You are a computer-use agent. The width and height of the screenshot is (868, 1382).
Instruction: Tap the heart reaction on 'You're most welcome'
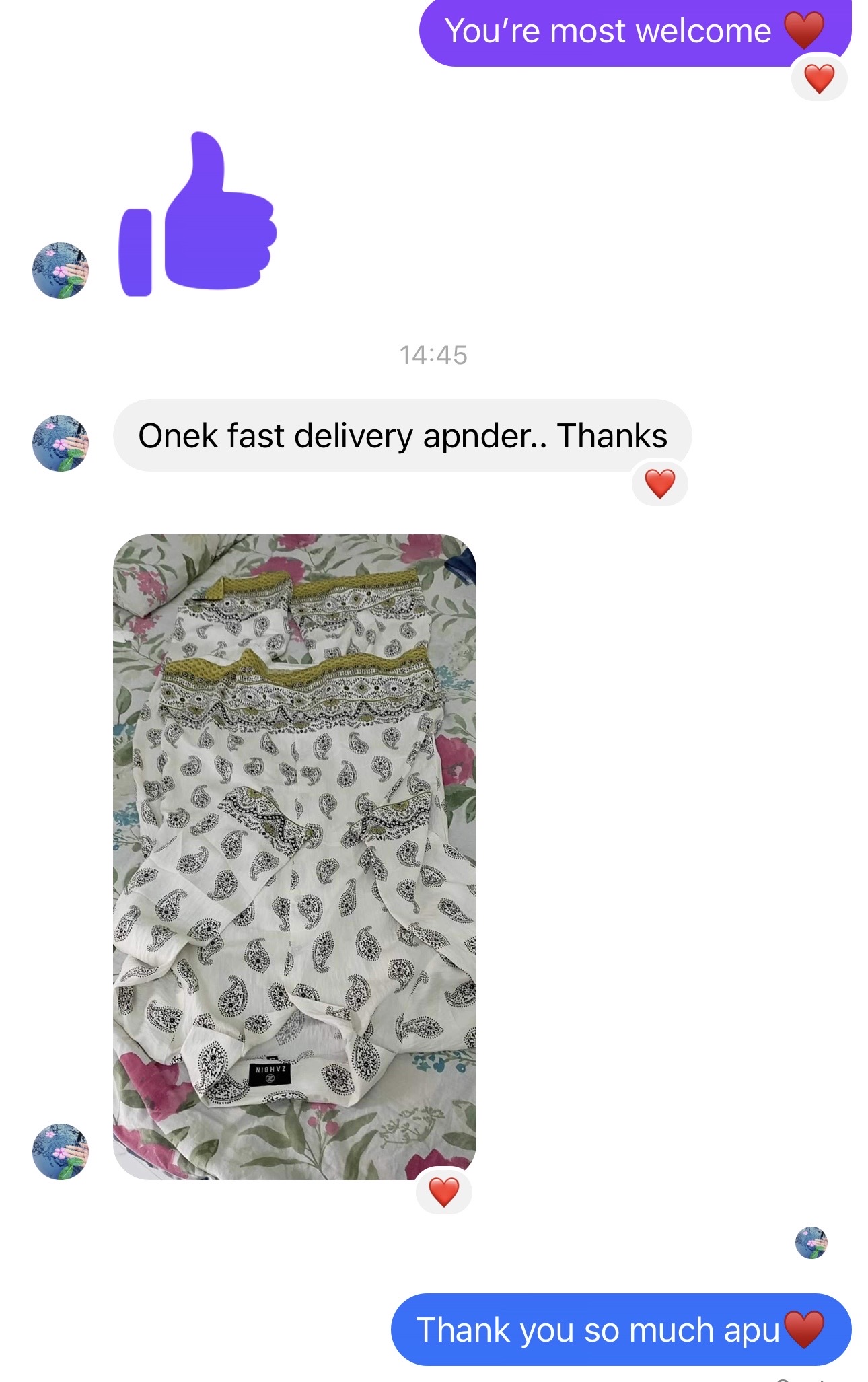tap(819, 79)
